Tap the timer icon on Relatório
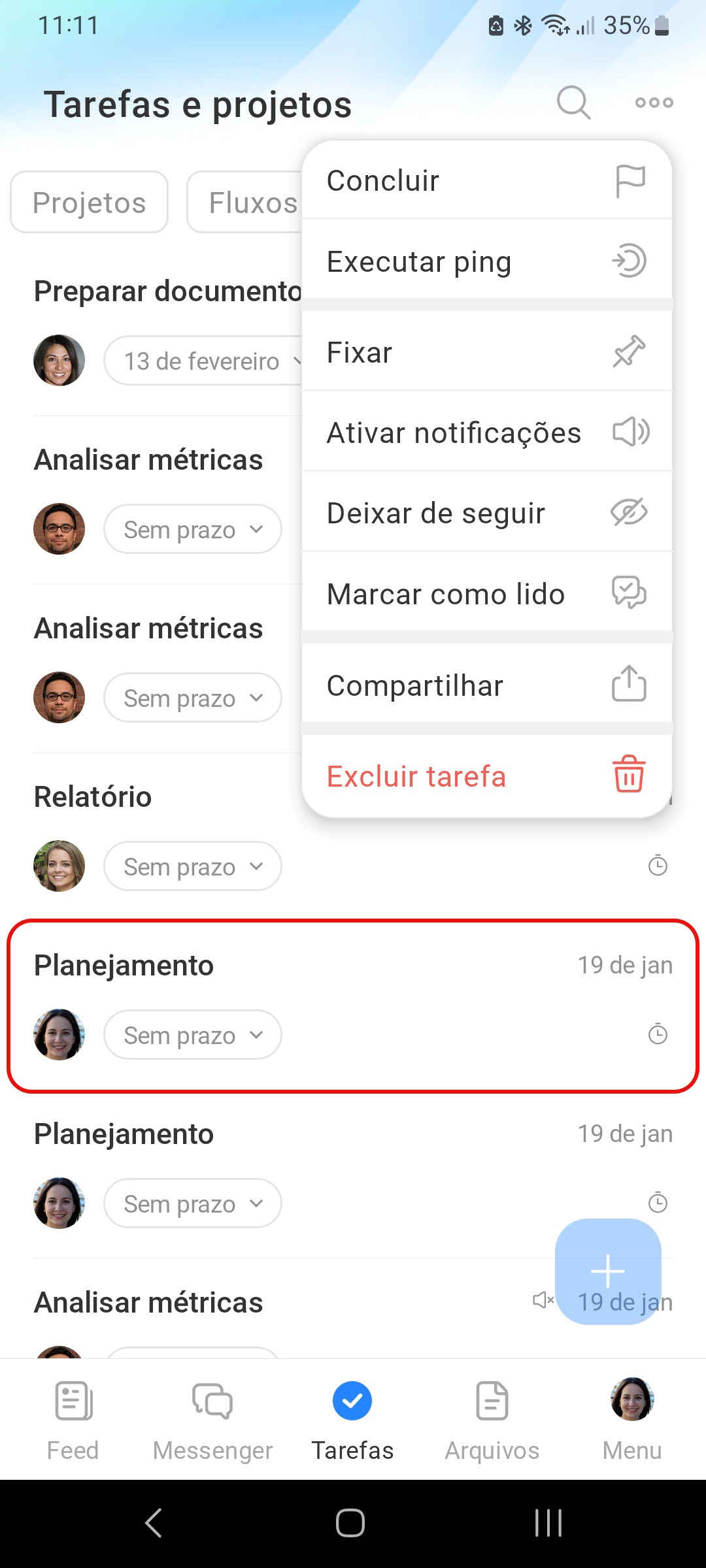 [x=657, y=866]
